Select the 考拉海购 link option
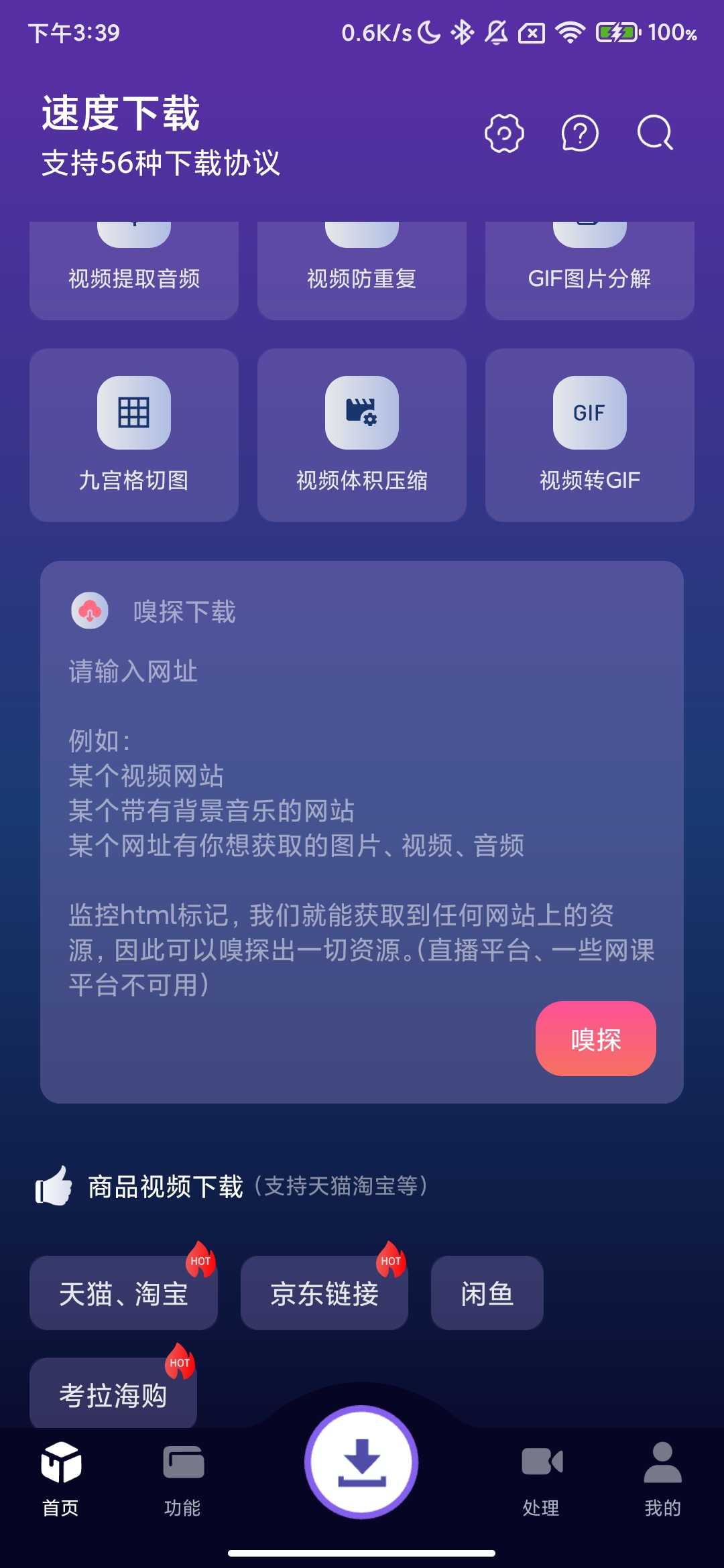Screen dimensions: 724x1568 (x=112, y=1392)
